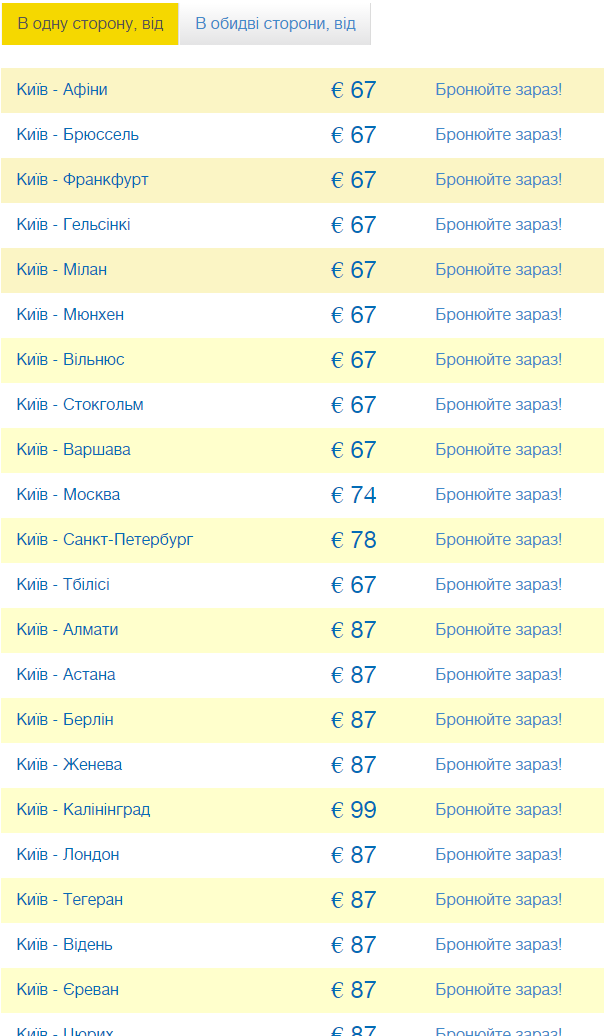The width and height of the screenshot is (605, 1036).
Task: Tap 'Бронюйте зараз!' for Київ - Брюссель
Action: click(x=498, y=135)
